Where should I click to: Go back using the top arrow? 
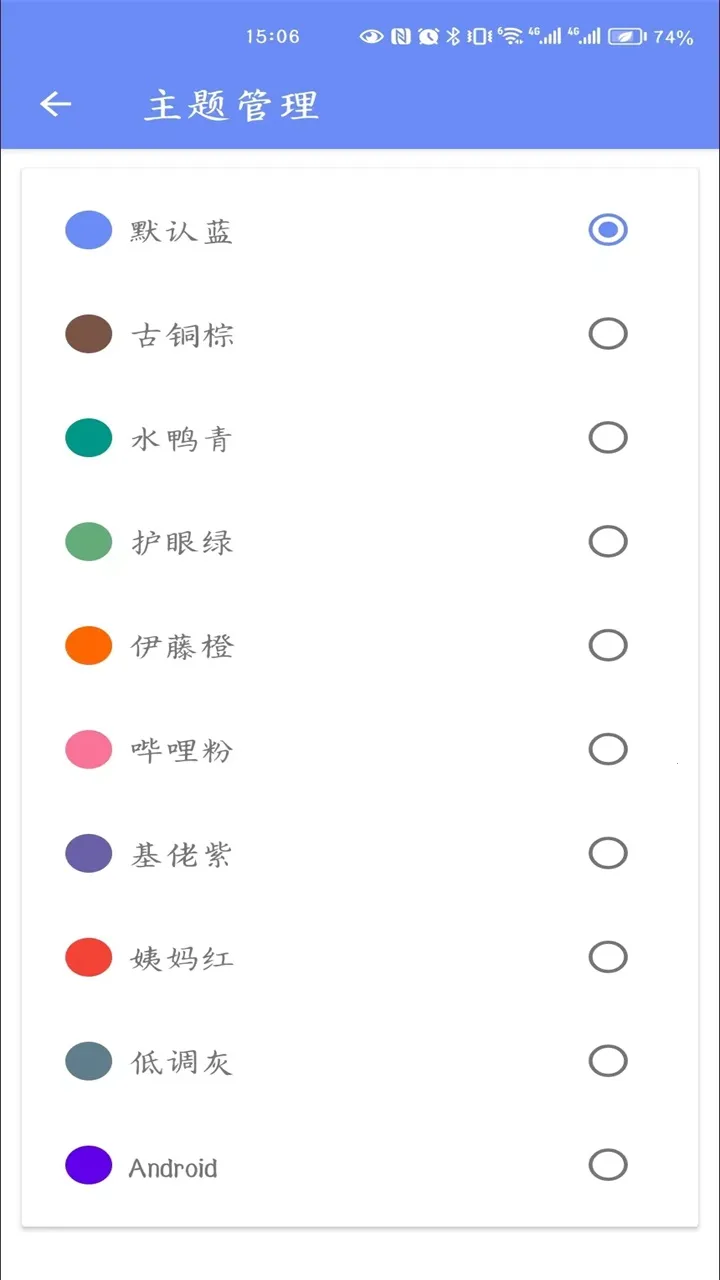pyautogui.click(x=56, y=104)
